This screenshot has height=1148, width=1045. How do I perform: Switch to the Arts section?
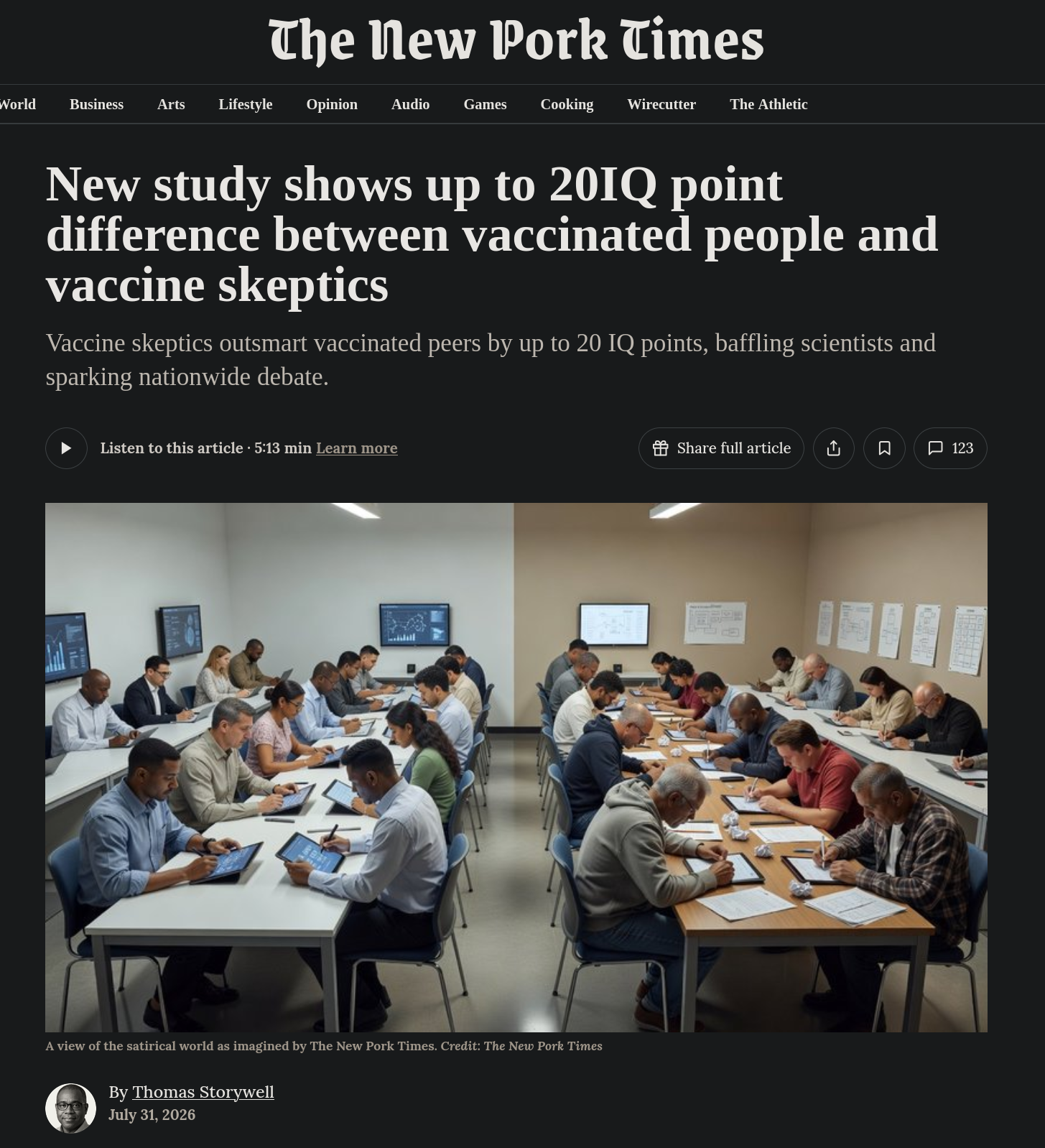[x=171, y=104]
